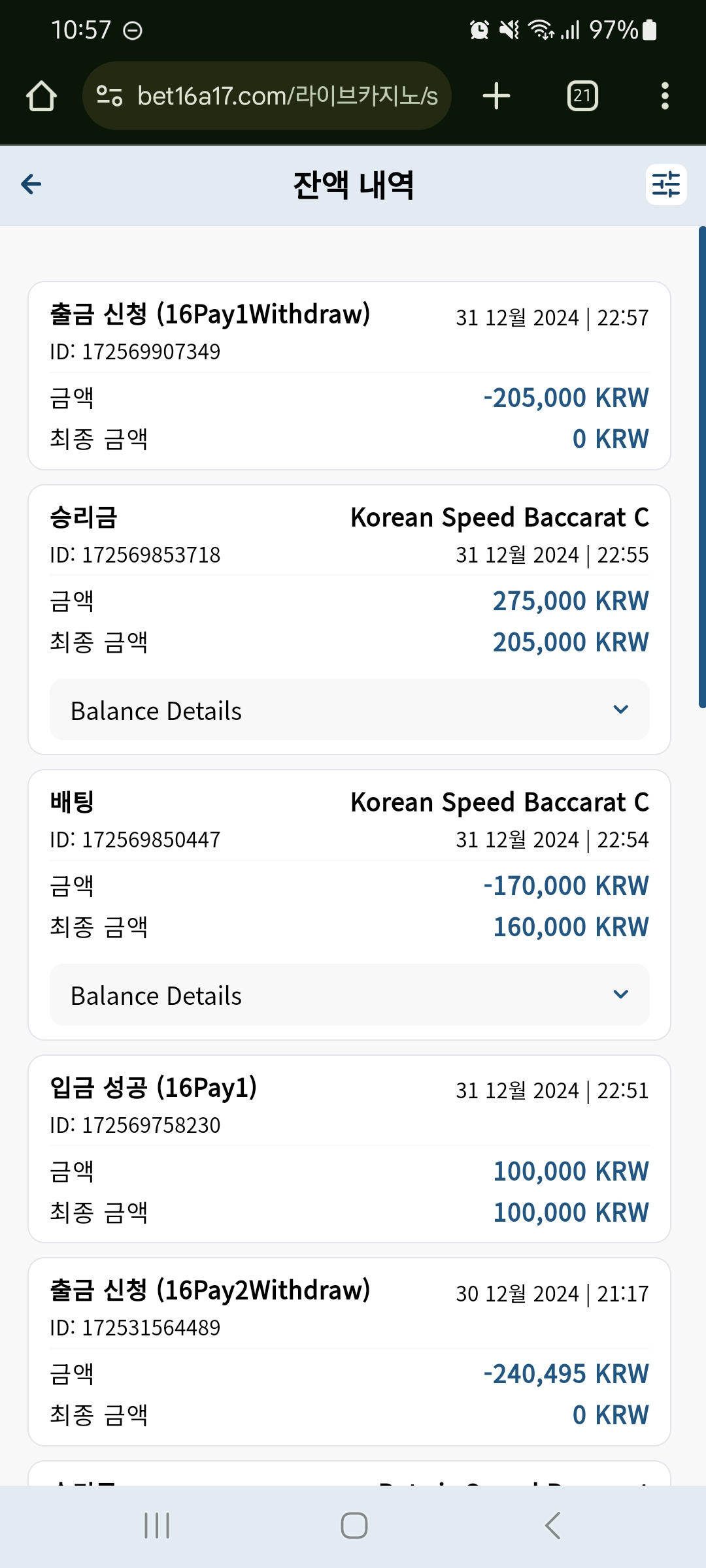Expand Balance Details under the 승리금 entry
706x1568 pixels.
[350, 710]
